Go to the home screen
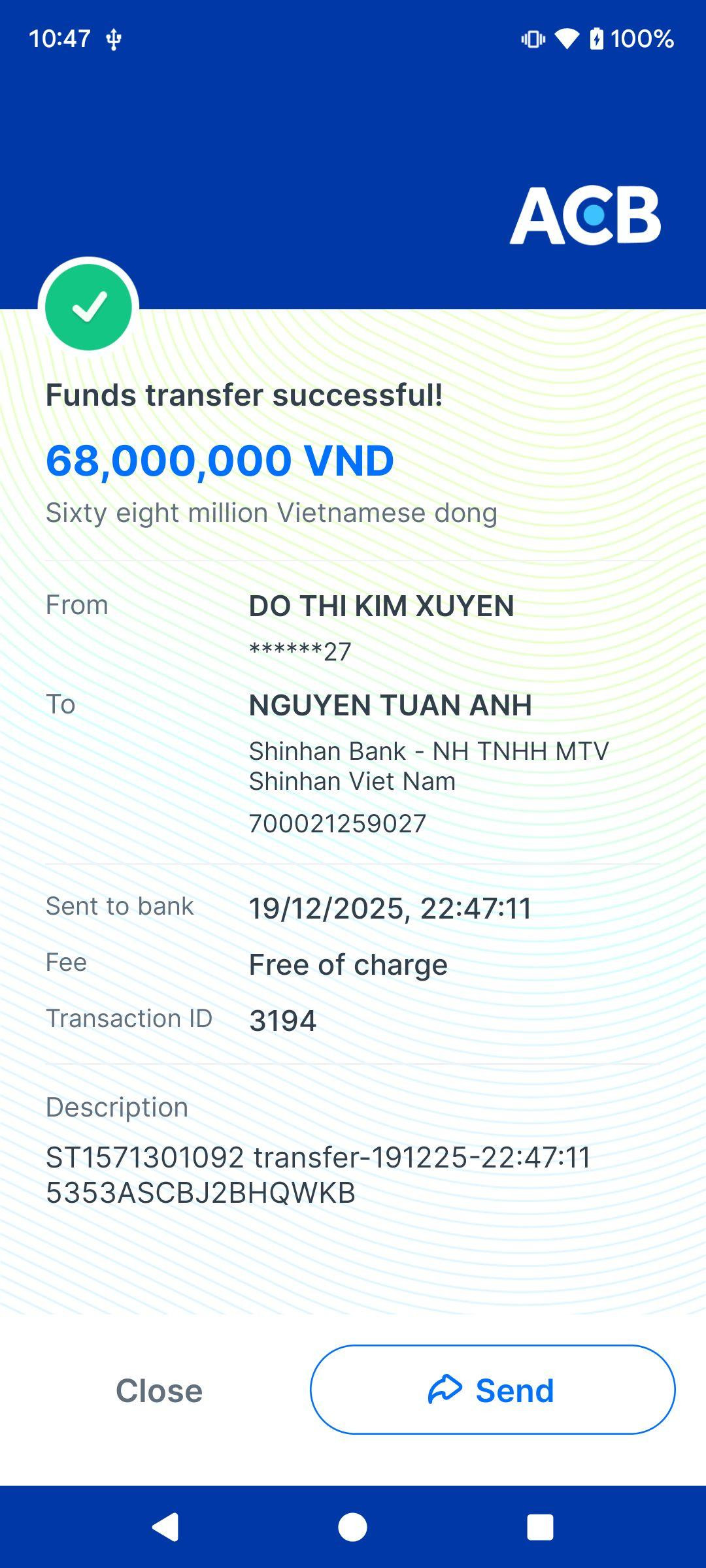Image resolution: width=706 pixels, height=1568 pixels. pos(352,1527)
